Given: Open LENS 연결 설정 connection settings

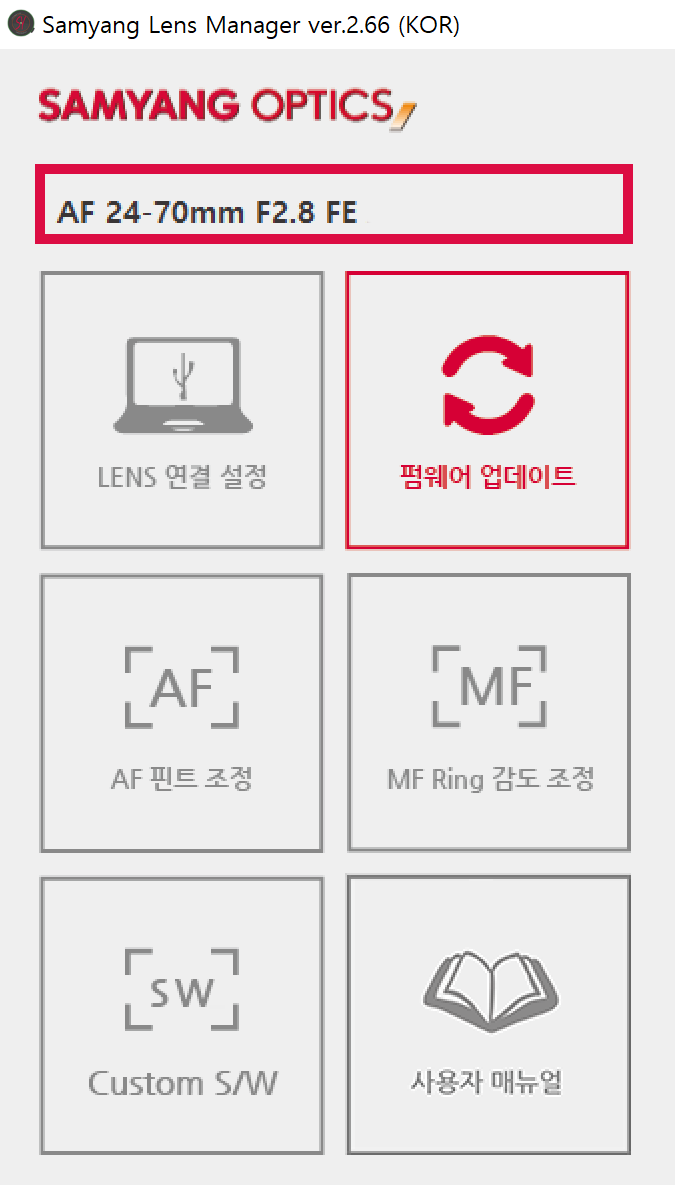Looking at the screenshot, I should 182,410.
